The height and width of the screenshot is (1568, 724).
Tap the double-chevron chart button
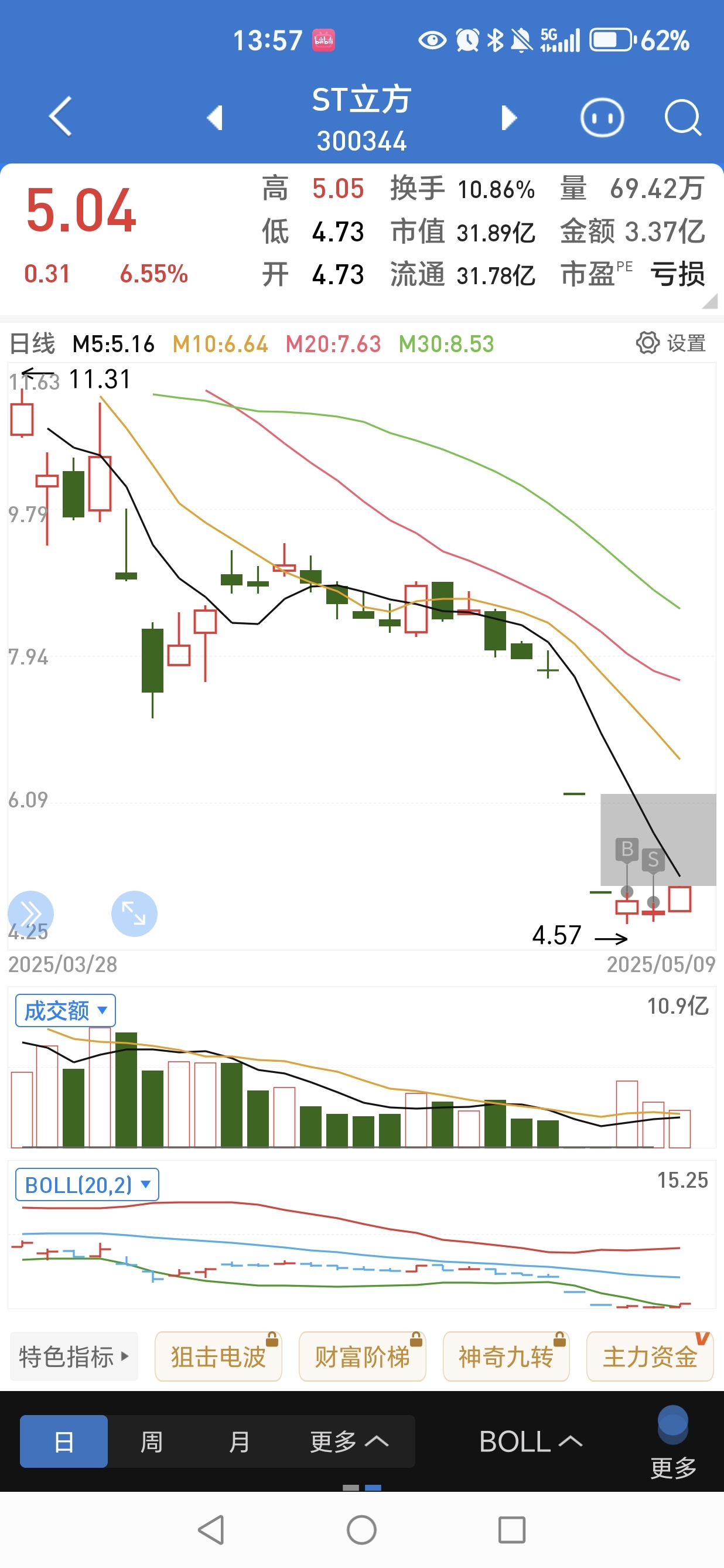click(30, 913)
